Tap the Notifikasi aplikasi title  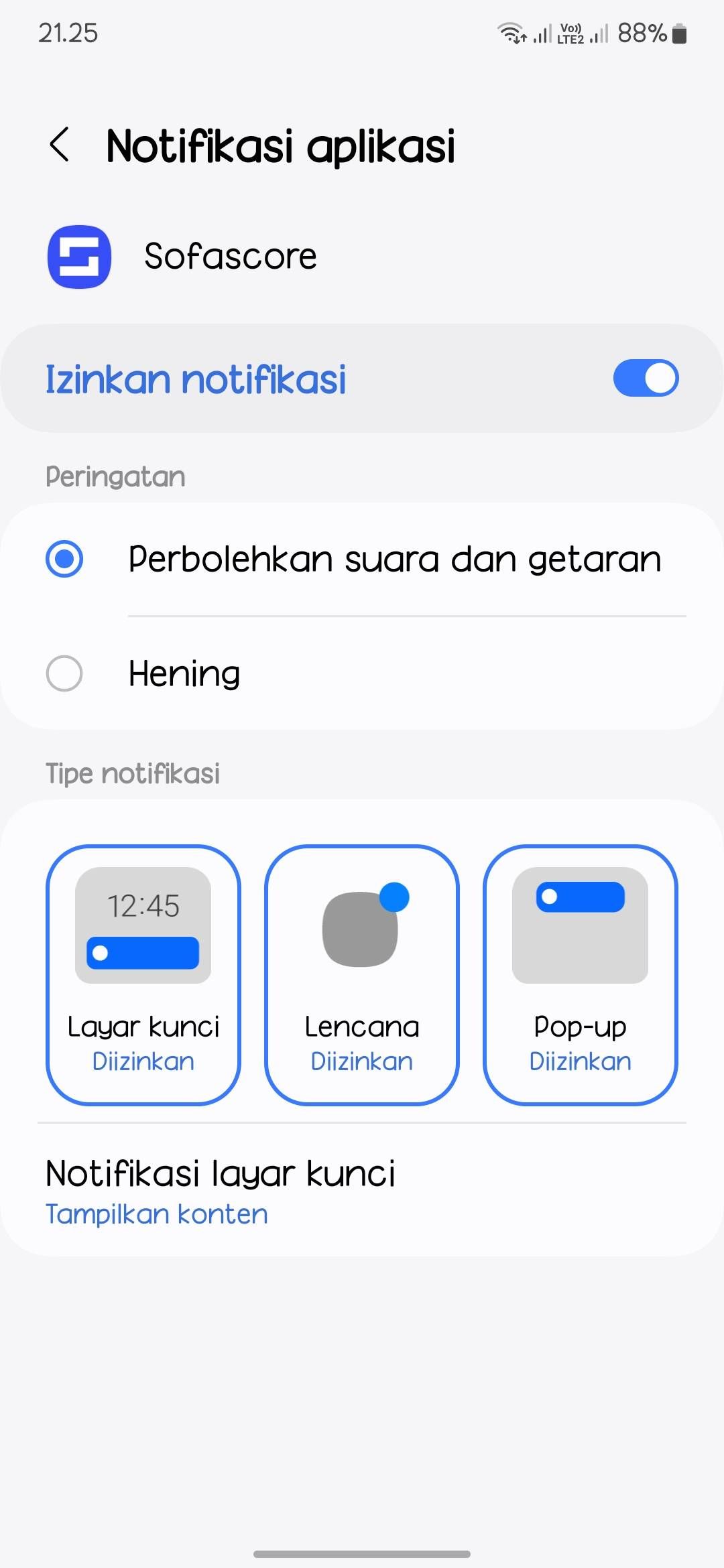[x=281, y=144]
